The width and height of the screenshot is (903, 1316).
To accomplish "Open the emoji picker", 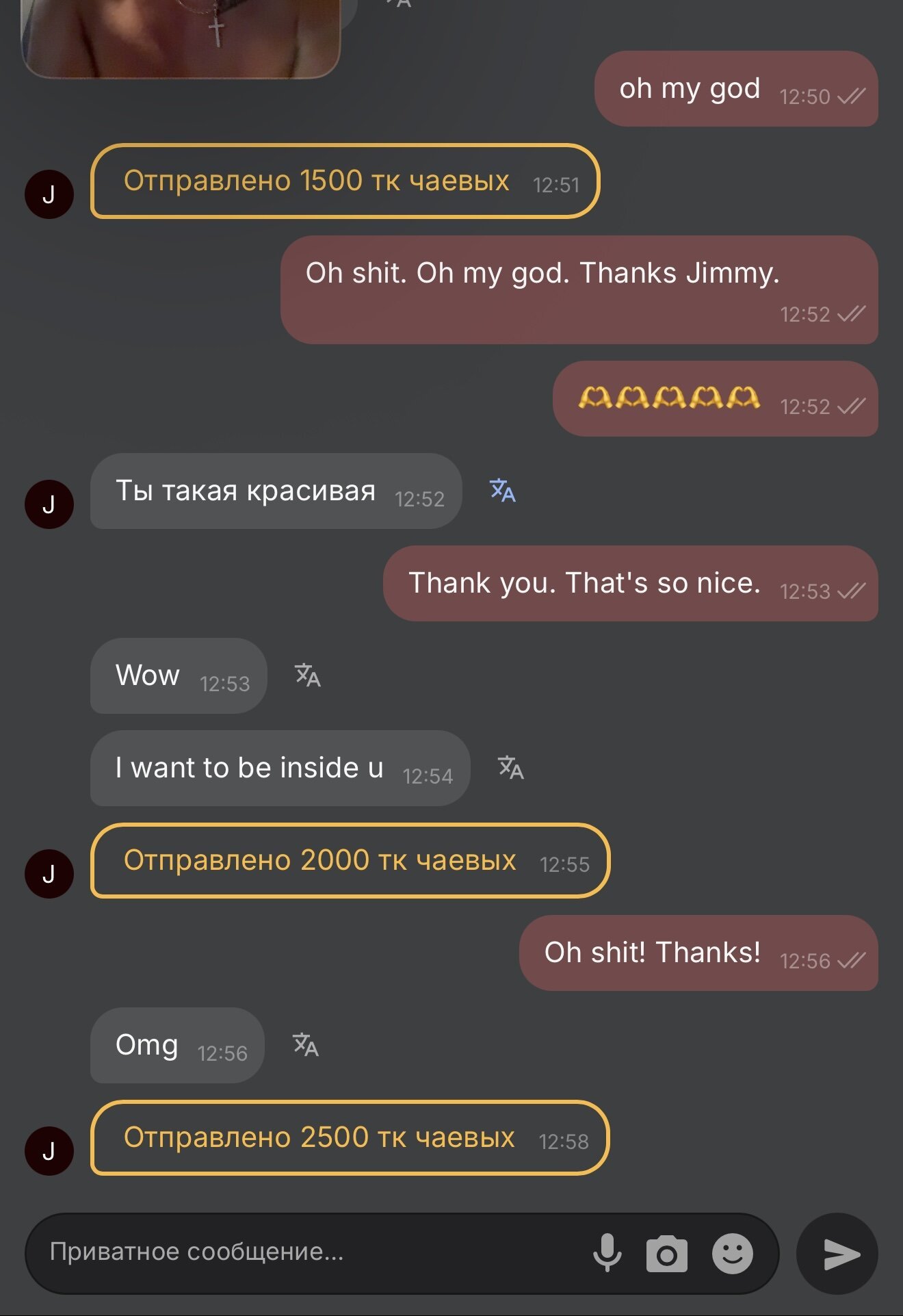I will (x=732, y=1254).
